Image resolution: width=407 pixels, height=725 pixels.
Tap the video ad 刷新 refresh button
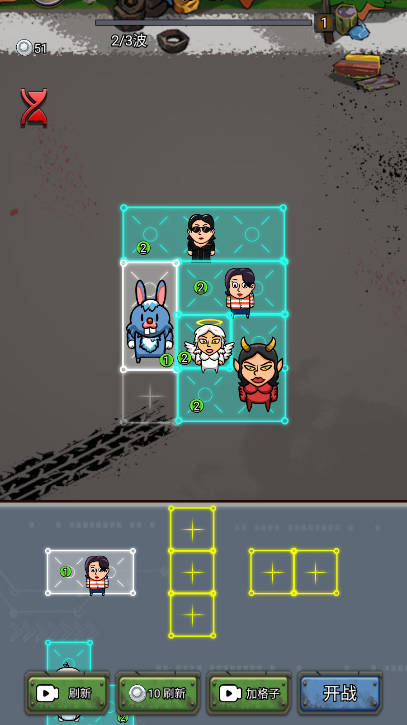[67, 693]
